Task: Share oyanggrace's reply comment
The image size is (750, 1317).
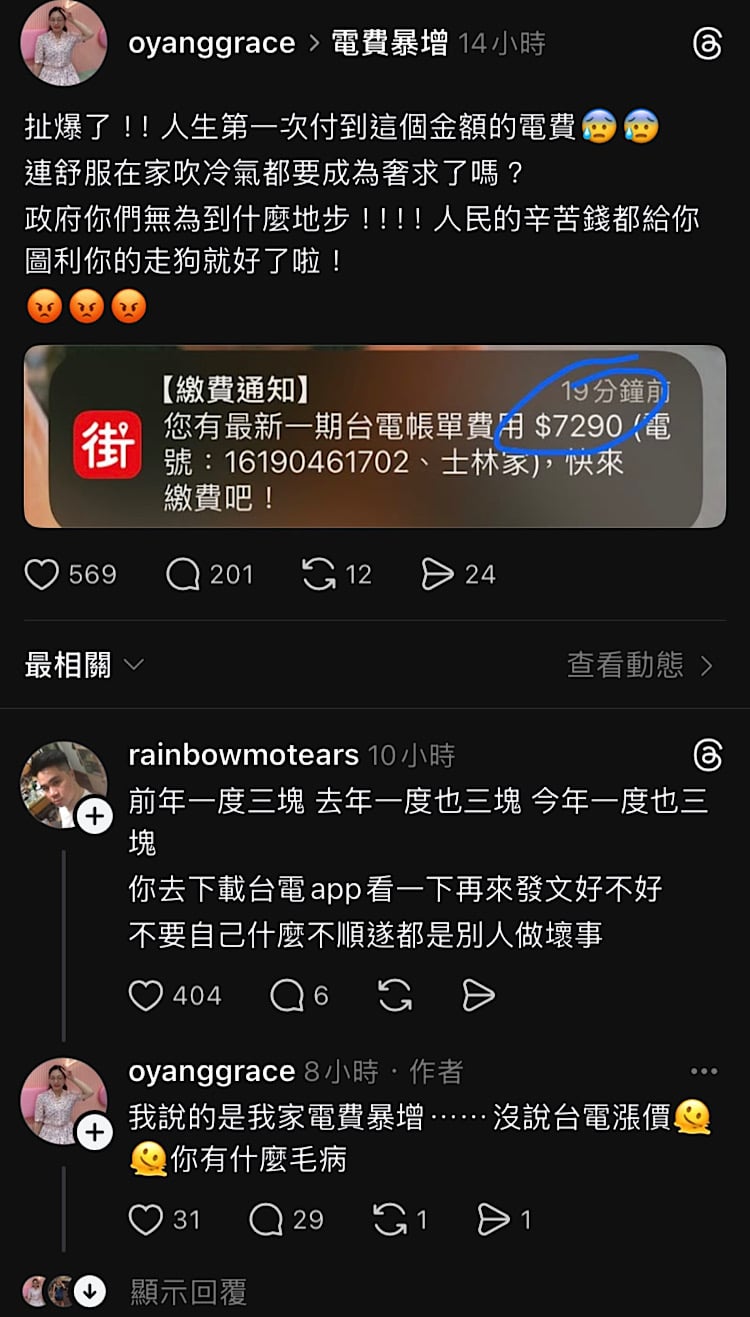Action: [493, 1220]
